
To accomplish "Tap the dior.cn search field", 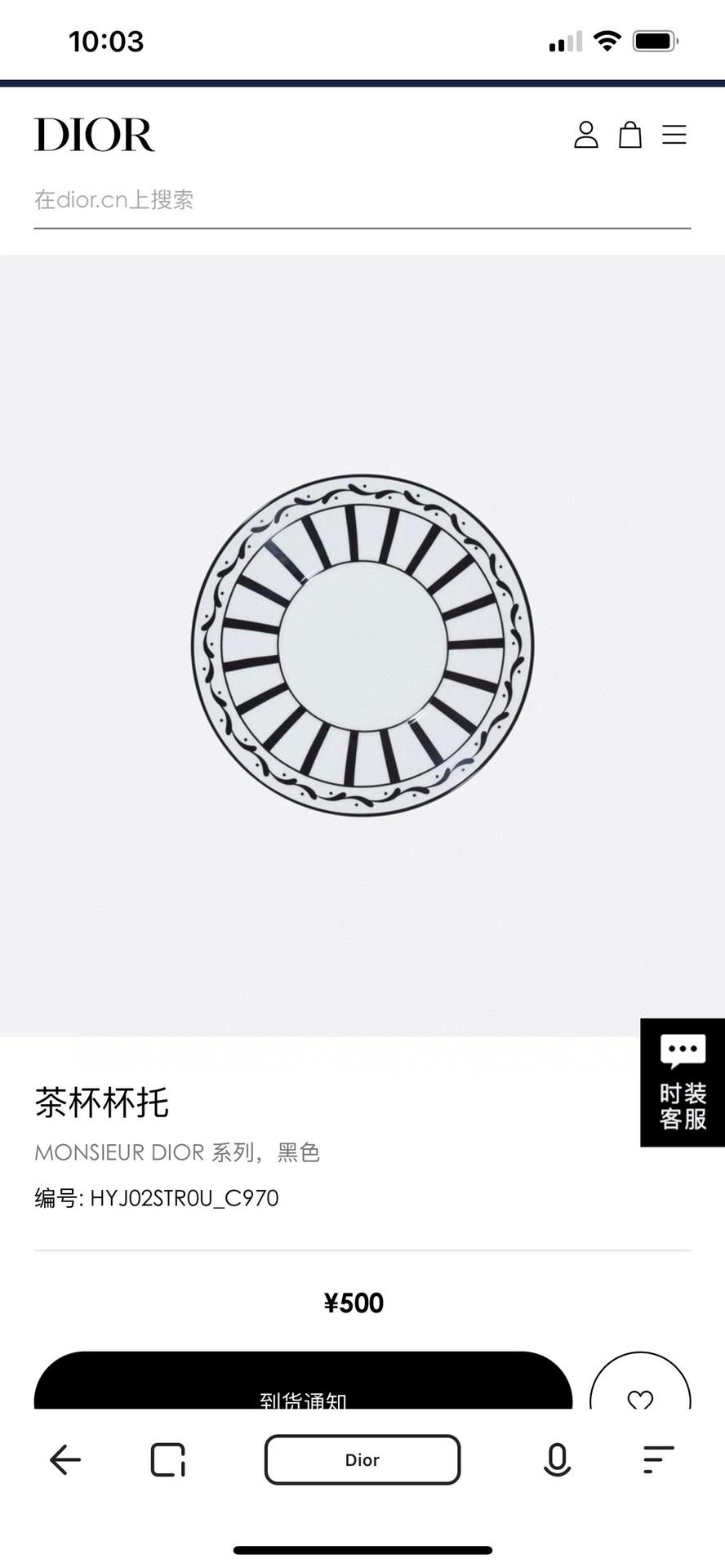I will click(x=362, y=200).
